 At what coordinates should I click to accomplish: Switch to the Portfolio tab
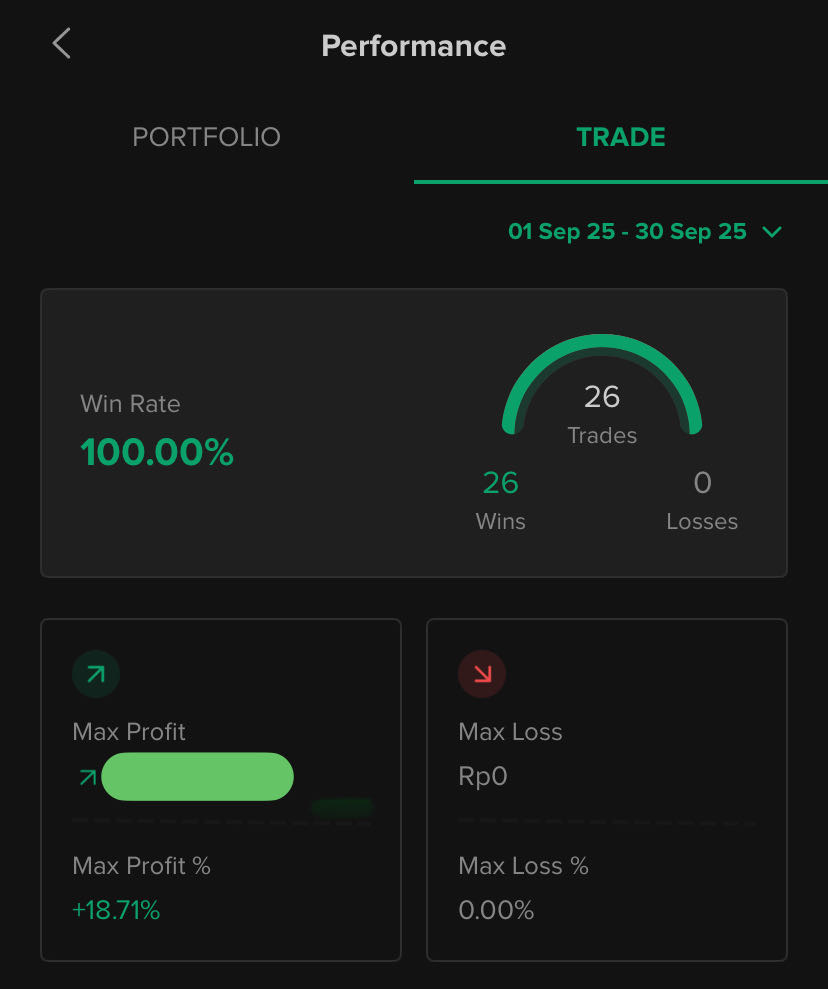tap(206, 137)
